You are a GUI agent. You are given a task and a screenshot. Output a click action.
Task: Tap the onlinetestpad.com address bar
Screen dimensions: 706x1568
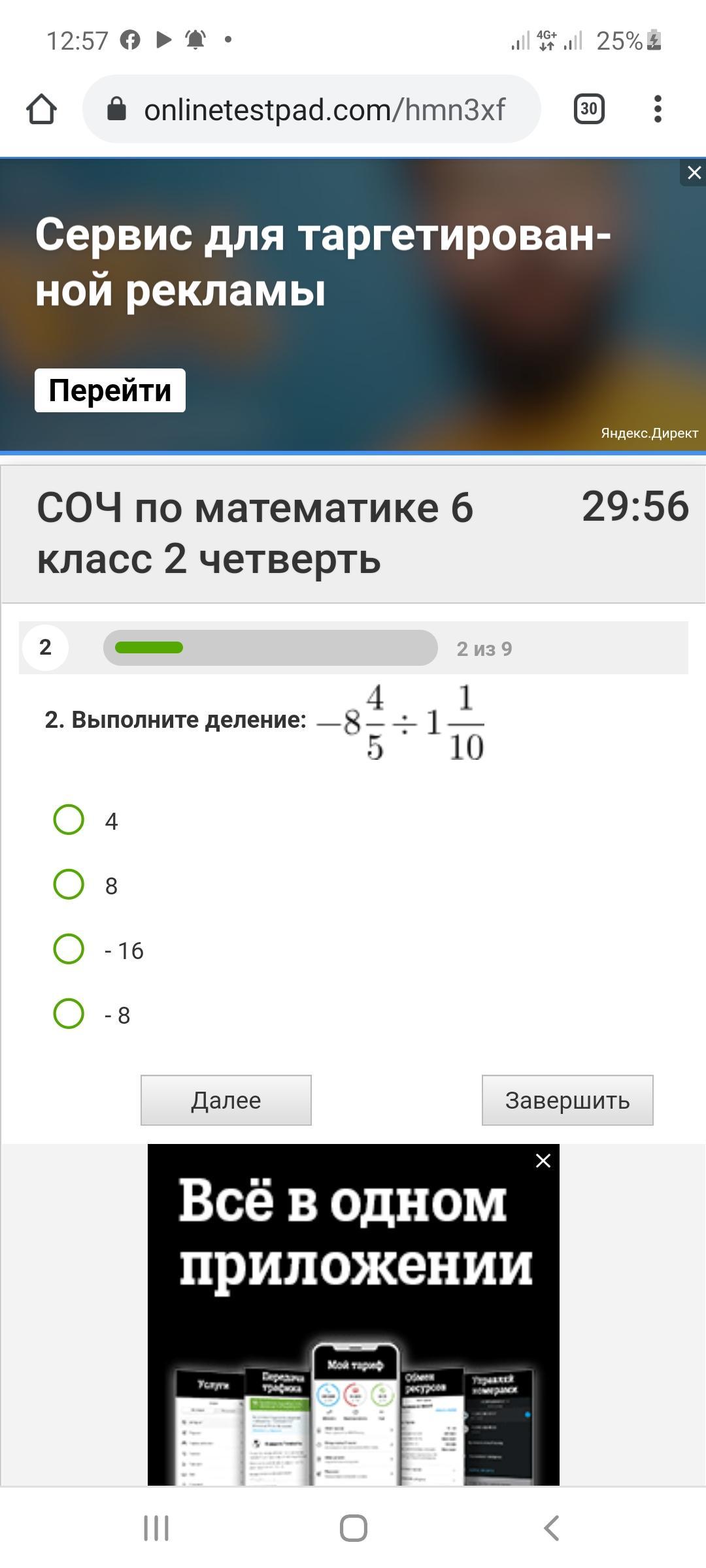coord(311,109)
